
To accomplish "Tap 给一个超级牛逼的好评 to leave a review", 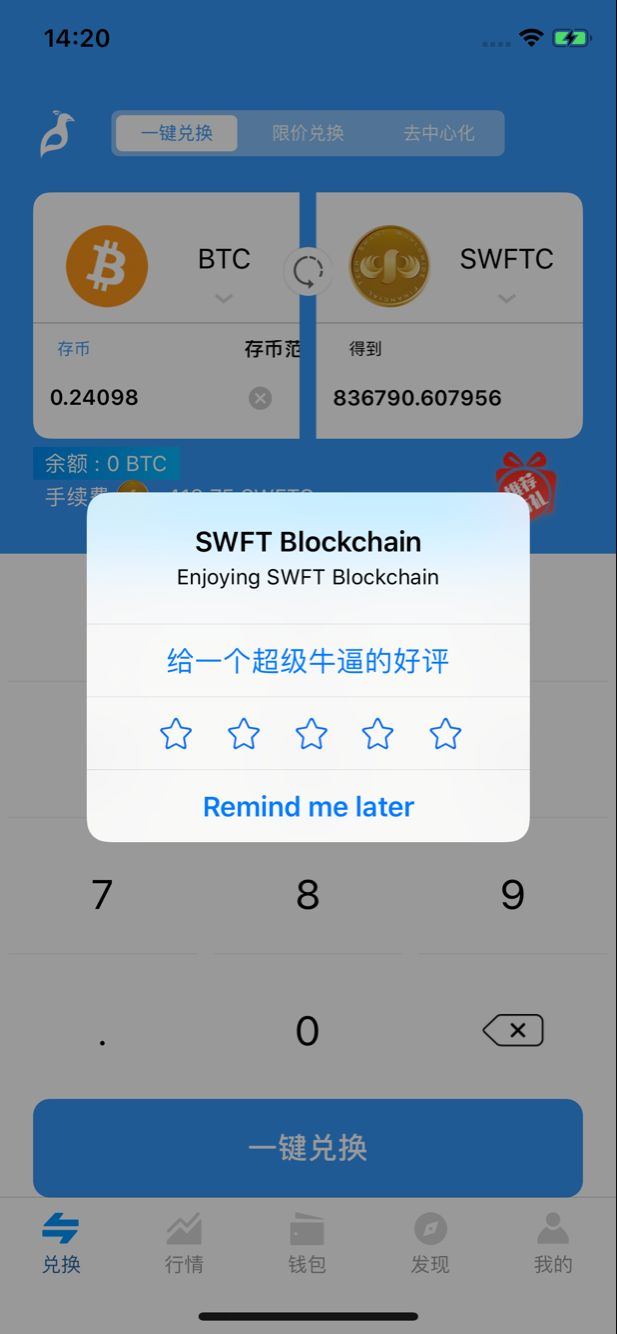I will tap(308, 661).
